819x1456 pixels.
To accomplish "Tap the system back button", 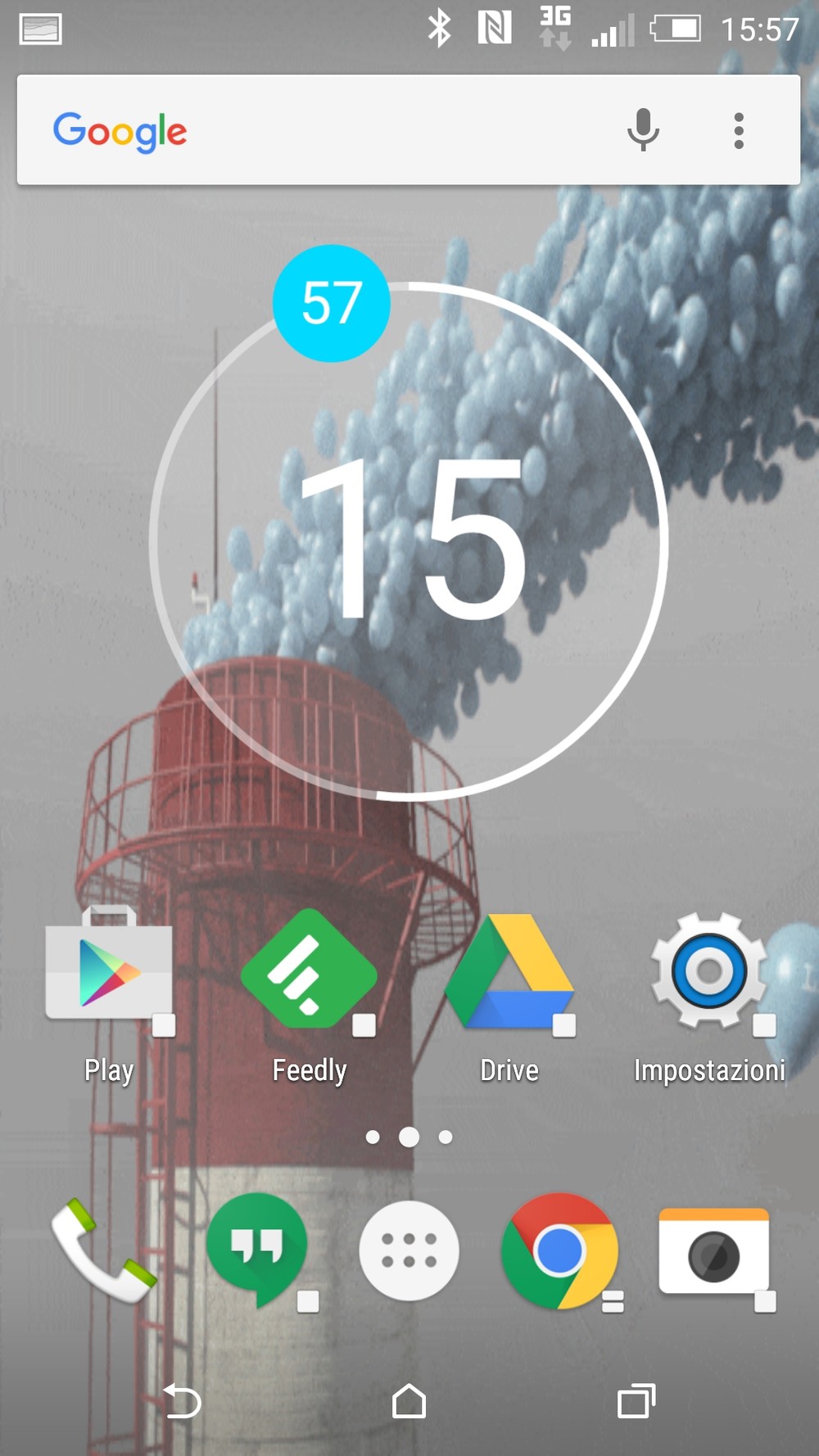I will pos(182,1400).
